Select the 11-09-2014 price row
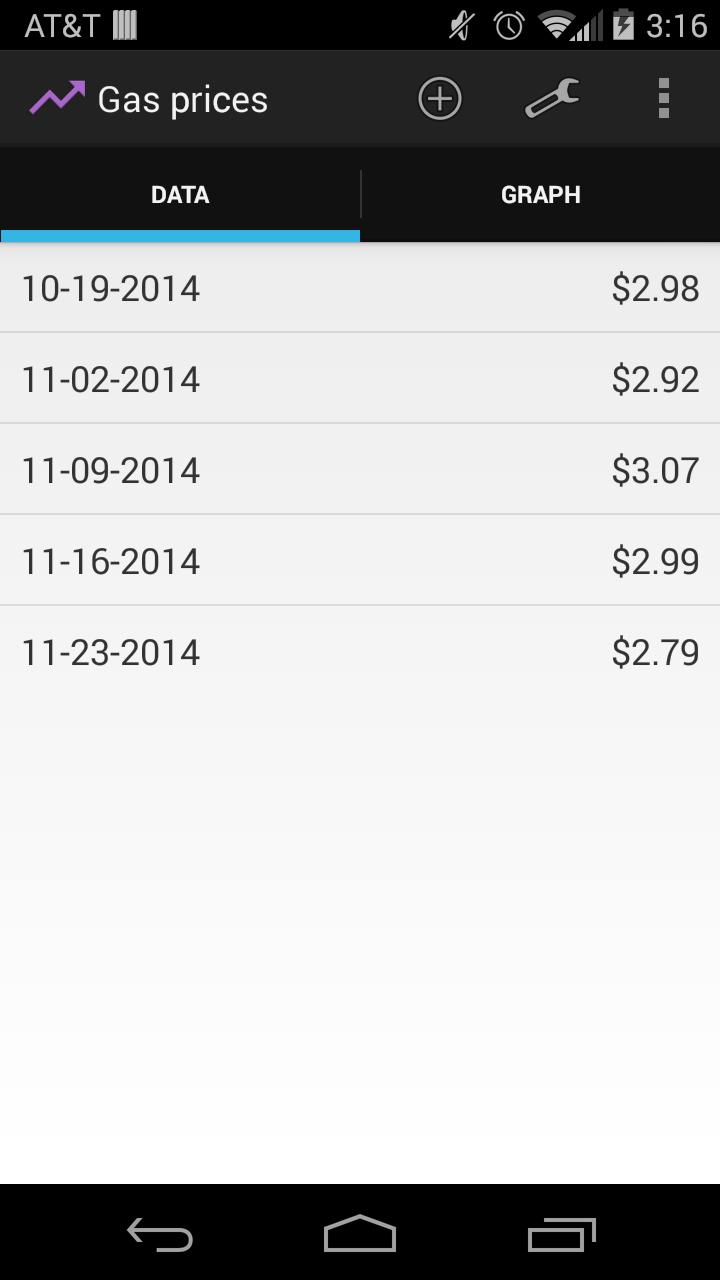Viewport: 720px width, 1280px height. click(360, 470)
